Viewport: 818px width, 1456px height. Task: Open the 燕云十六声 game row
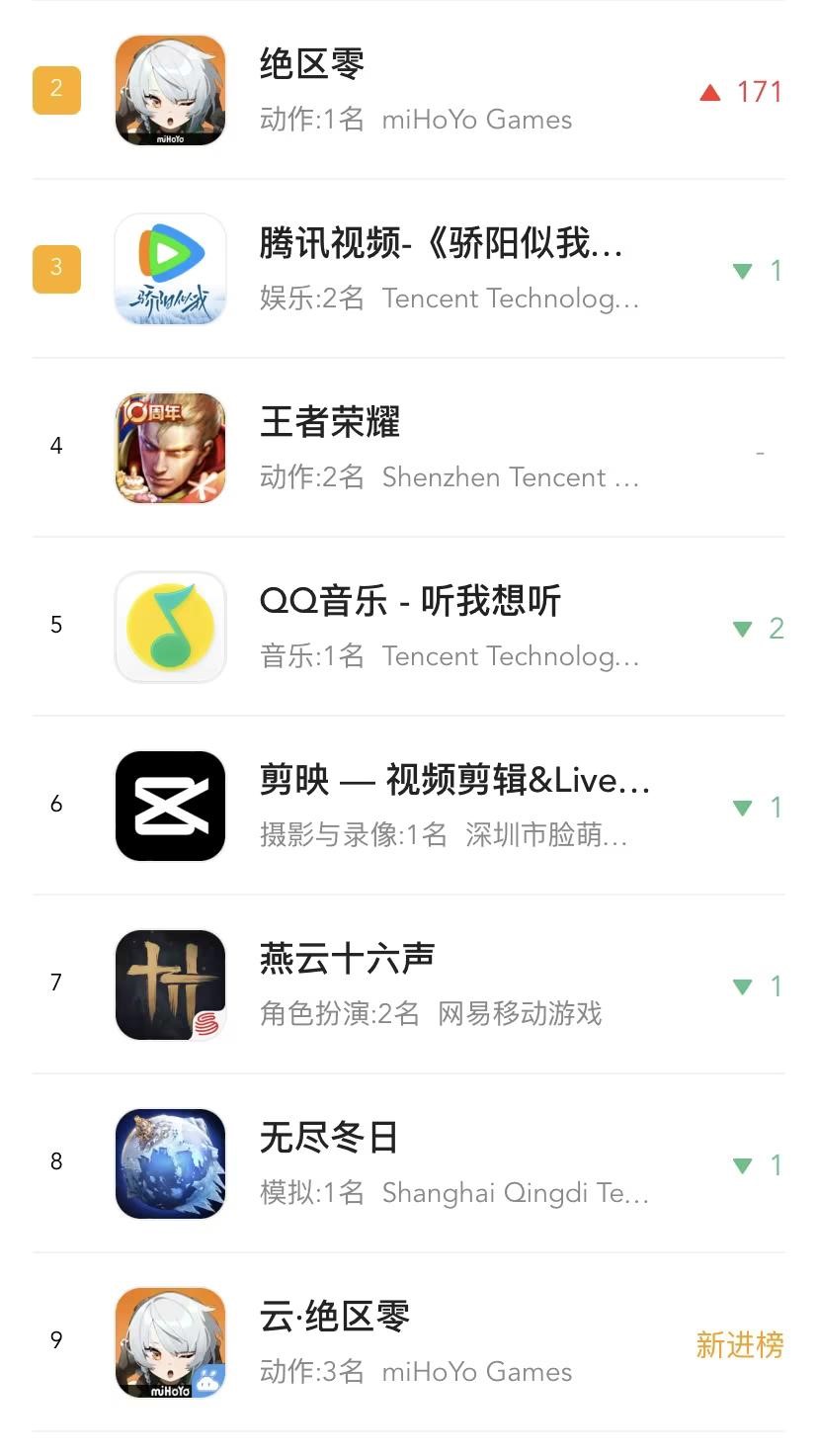click(409, 985)
